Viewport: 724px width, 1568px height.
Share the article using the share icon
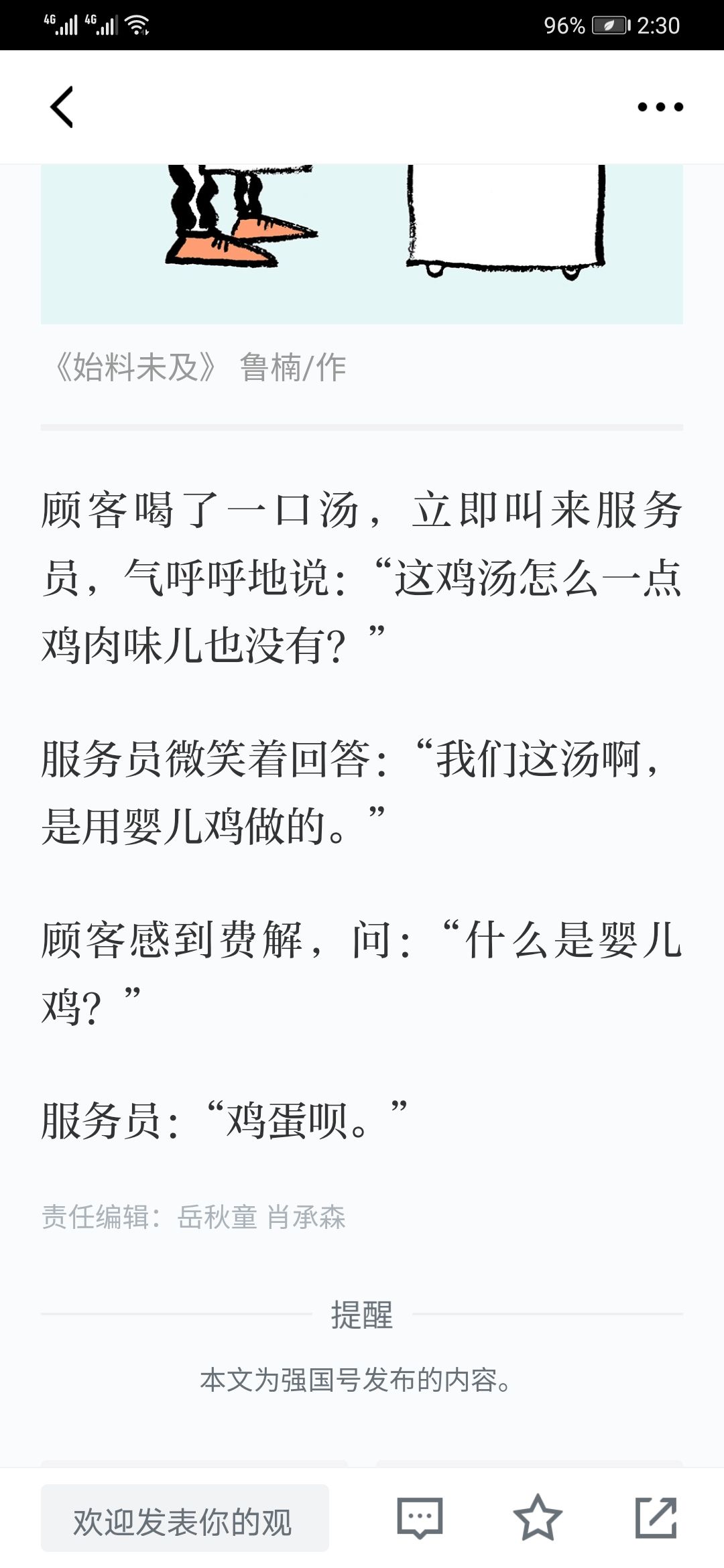click(x=656, y=1518)
